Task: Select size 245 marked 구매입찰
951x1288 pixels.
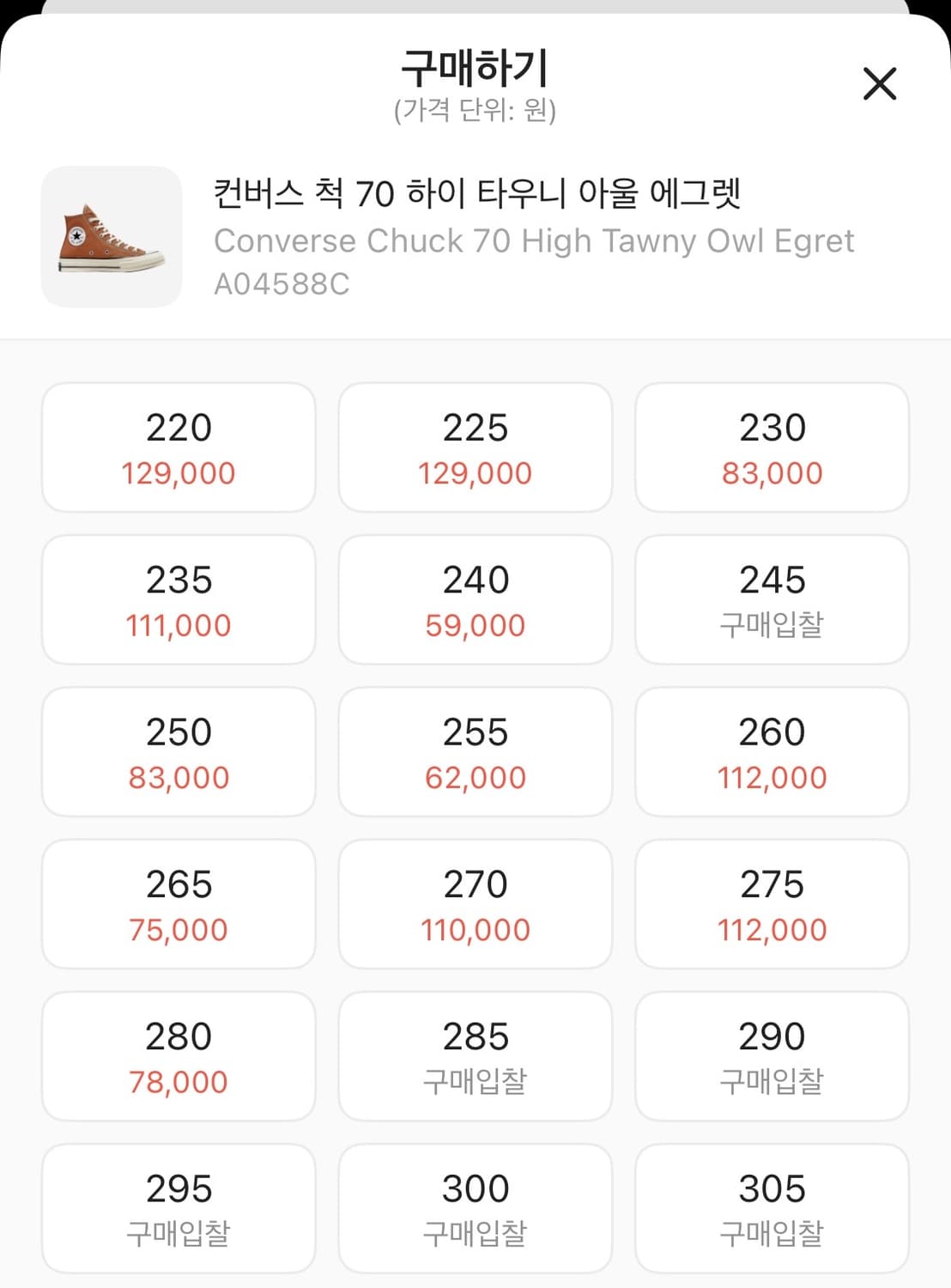Action: tap(772, 599)
